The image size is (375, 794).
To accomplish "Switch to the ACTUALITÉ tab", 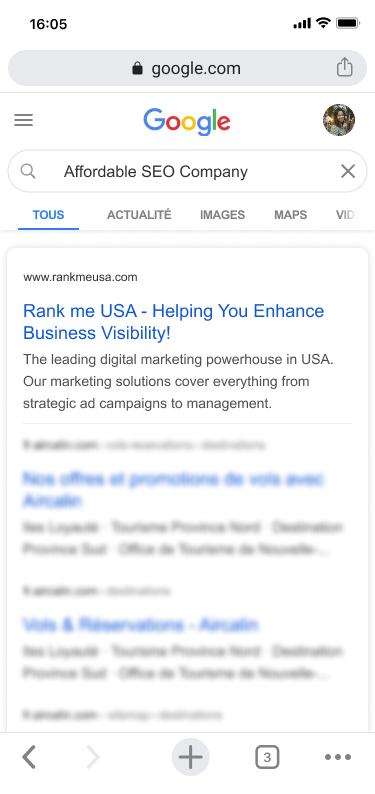I will (x=139, y=215).
